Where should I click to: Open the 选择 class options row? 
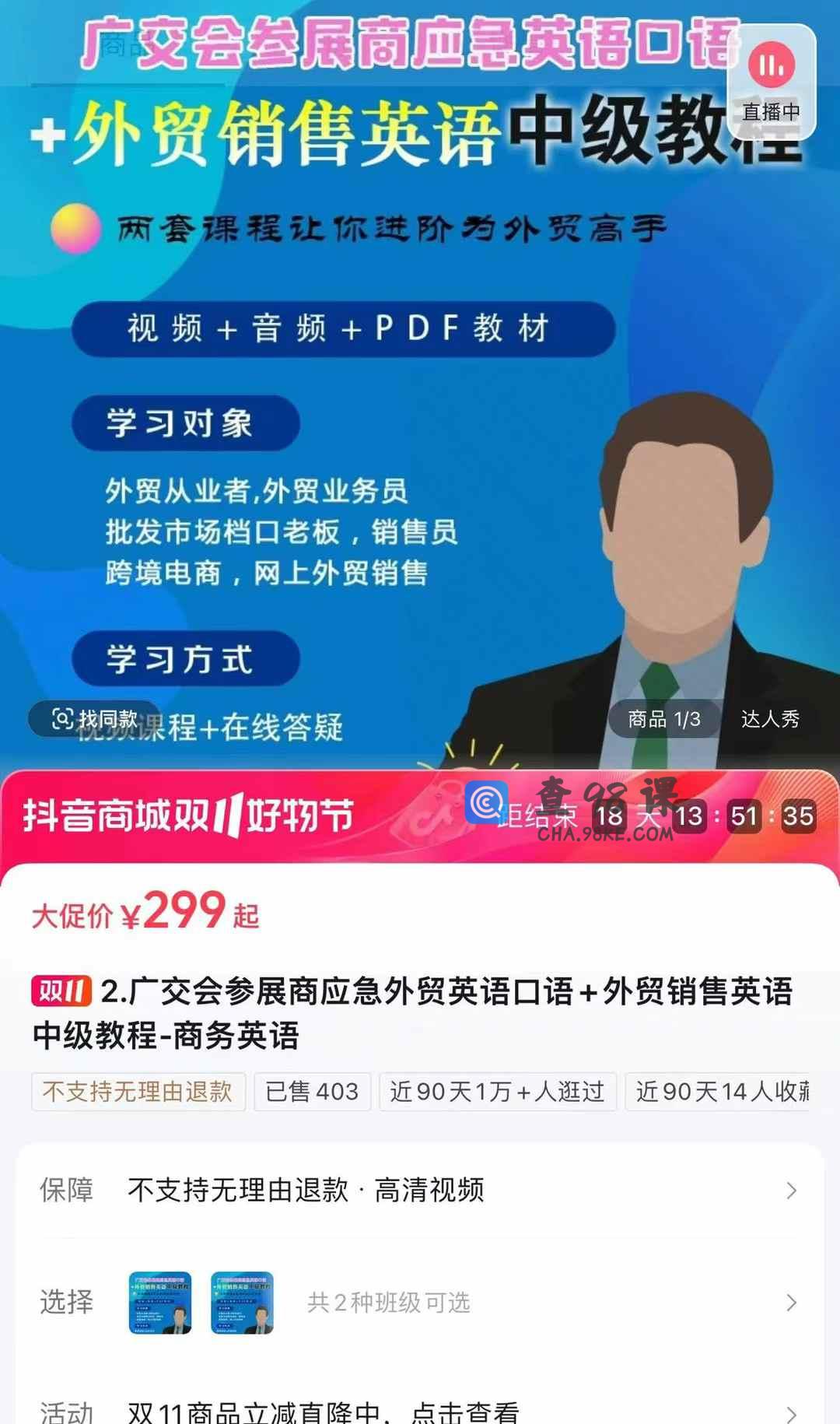click(420, 1303)
